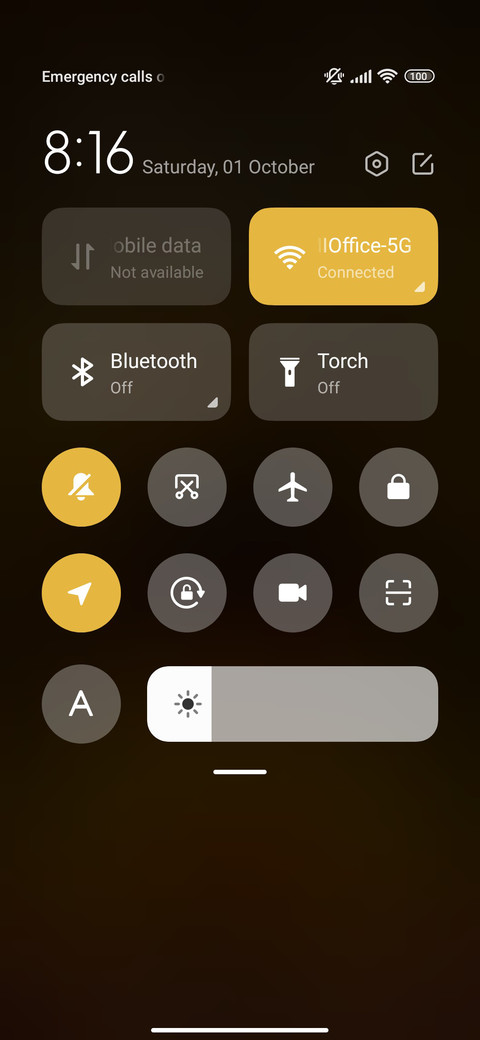480x1040 pixels.
Task: Take a screenshot with the scissors tile
Action: coord(187,488)
